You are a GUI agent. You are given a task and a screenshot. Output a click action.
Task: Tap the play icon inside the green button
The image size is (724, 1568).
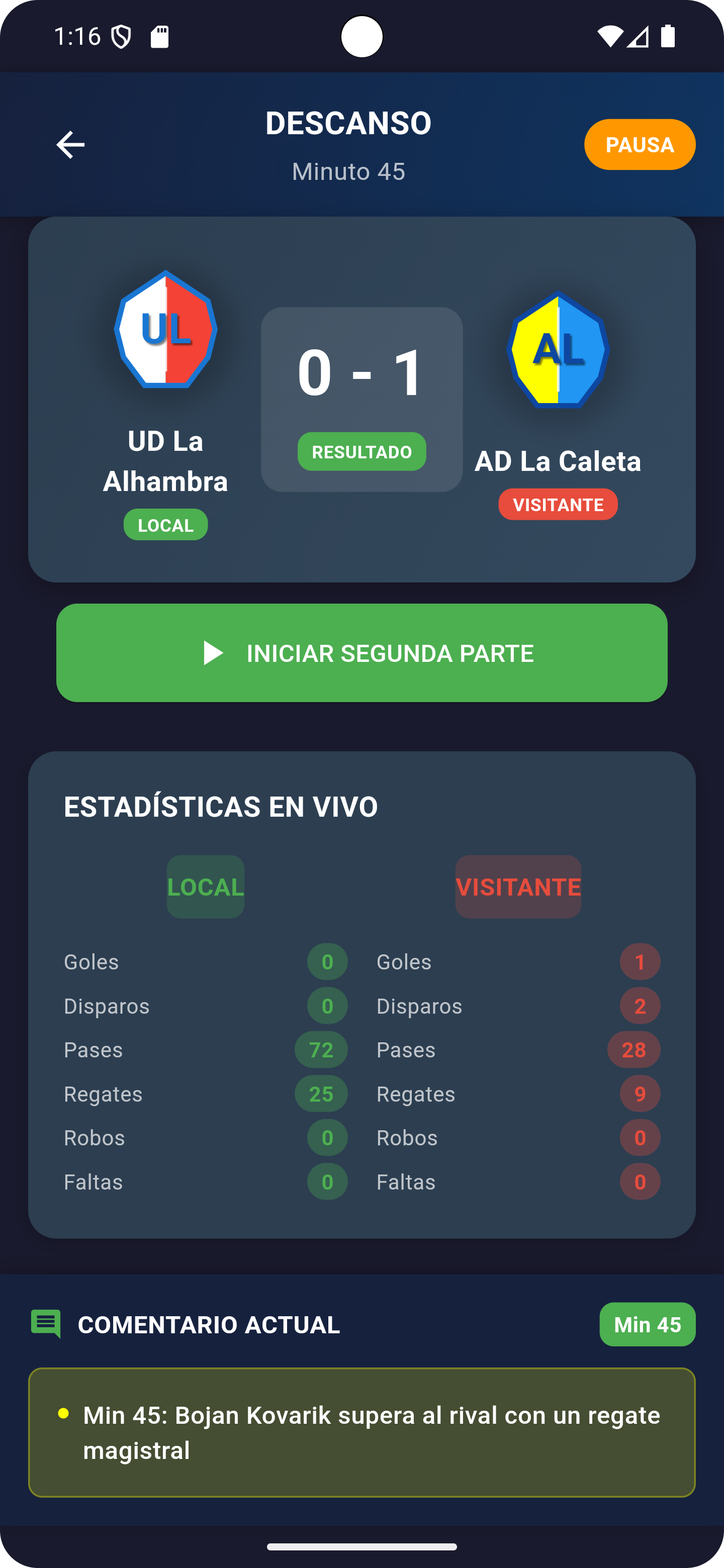click(214, 653)
